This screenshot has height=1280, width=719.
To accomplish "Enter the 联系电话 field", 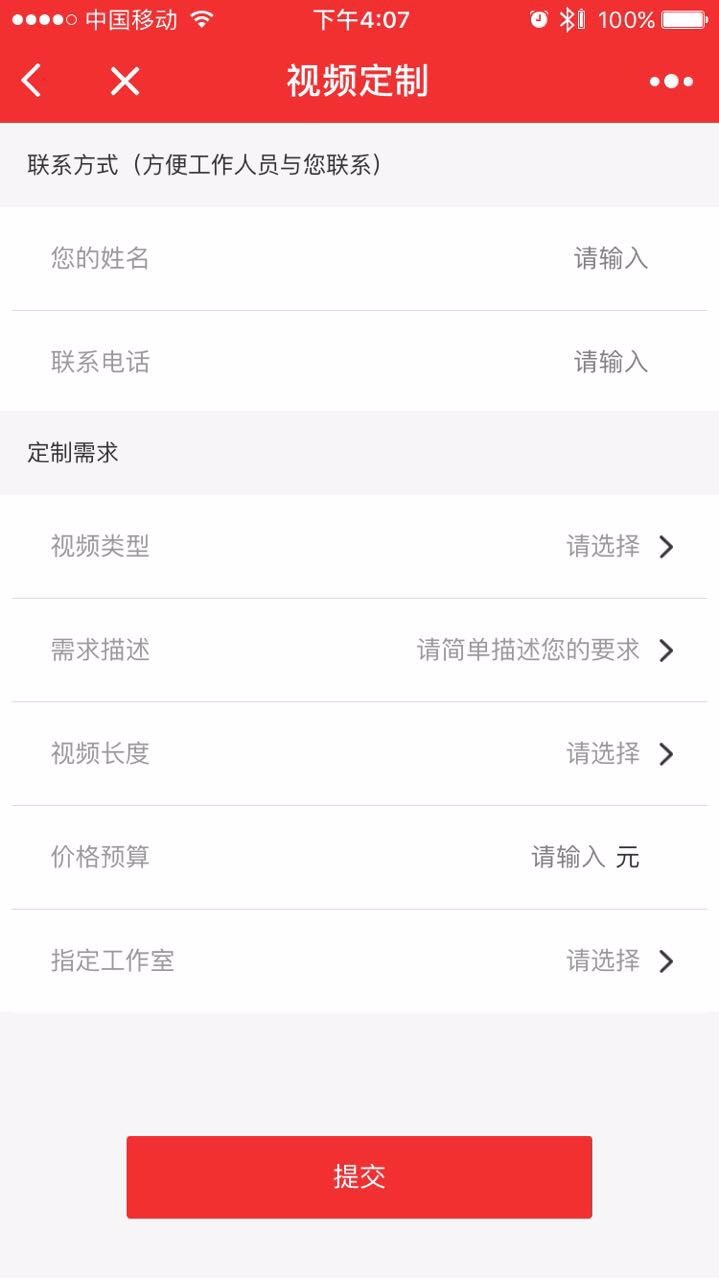I will tap(359, 362).
